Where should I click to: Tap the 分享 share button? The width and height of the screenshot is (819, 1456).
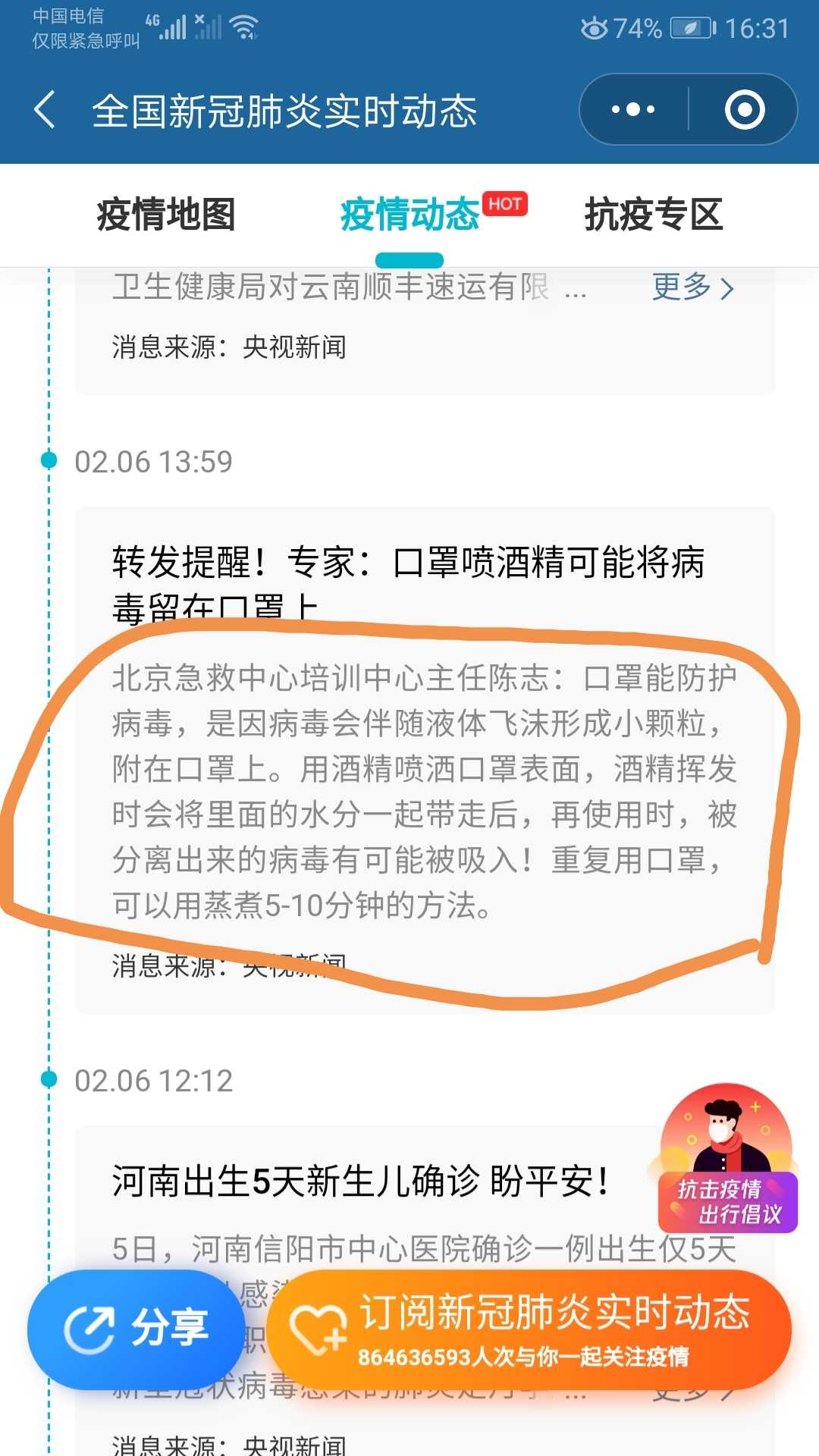(135, 1329)
